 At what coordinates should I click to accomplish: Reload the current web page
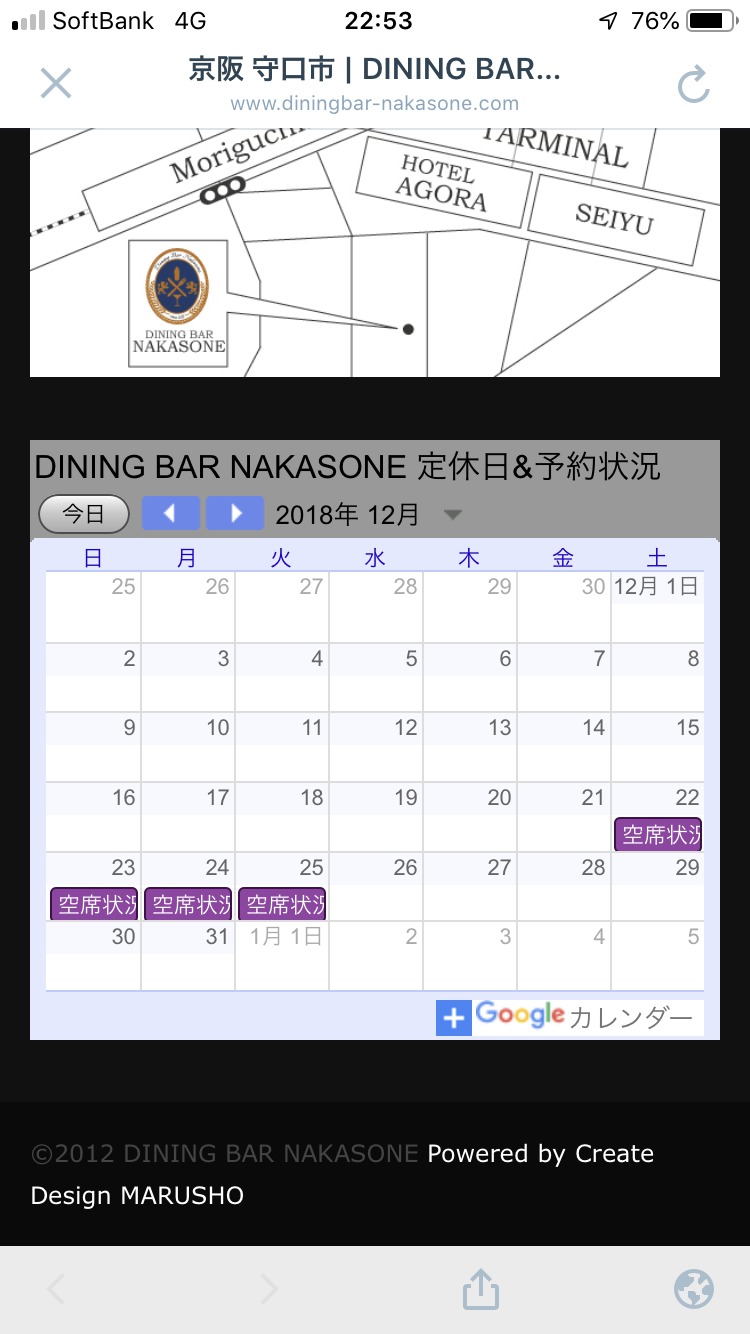tap(693, 85)
